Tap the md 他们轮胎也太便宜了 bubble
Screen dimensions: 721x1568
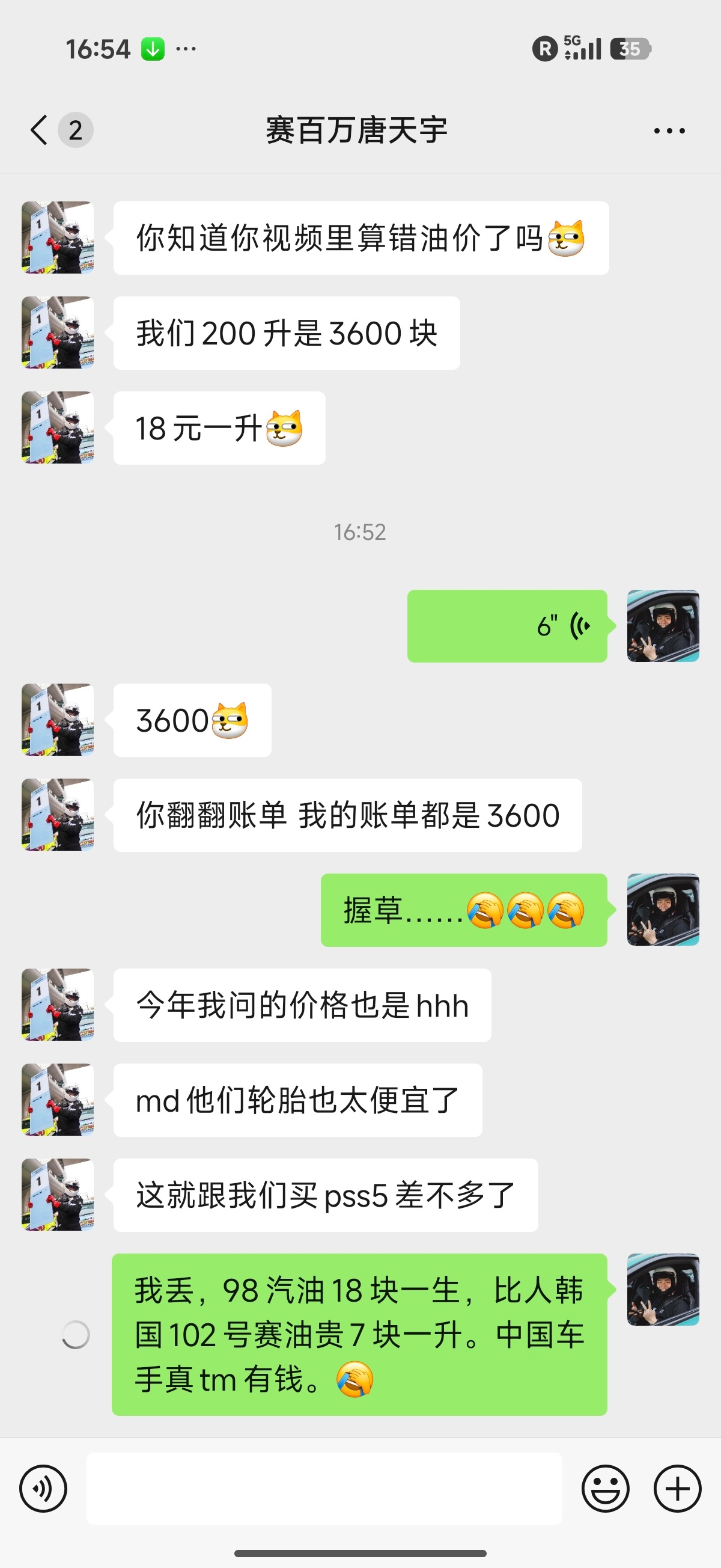pos(295,1101)
